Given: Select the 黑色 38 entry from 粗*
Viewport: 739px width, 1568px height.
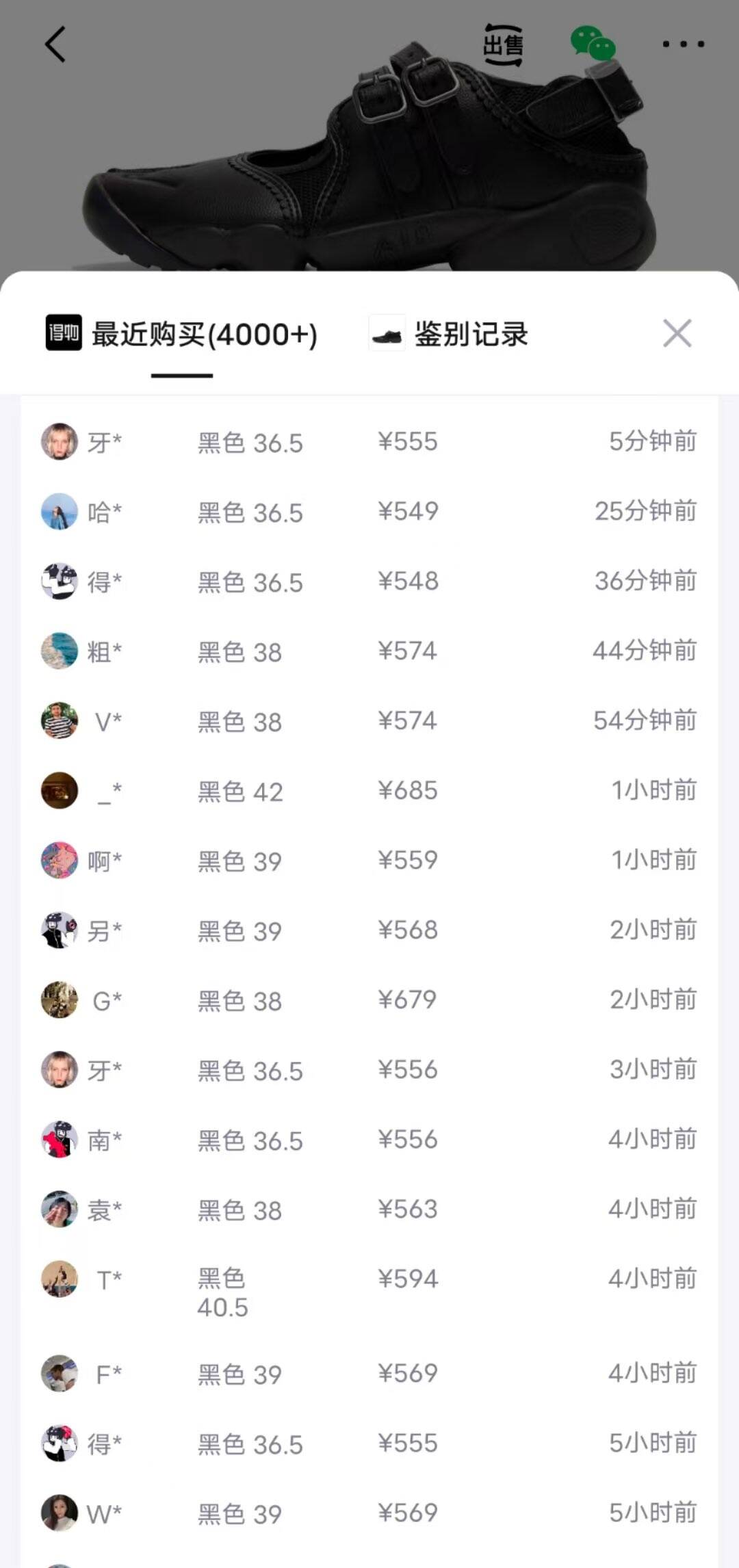Looking at the screenshot, I should [238, 651].
